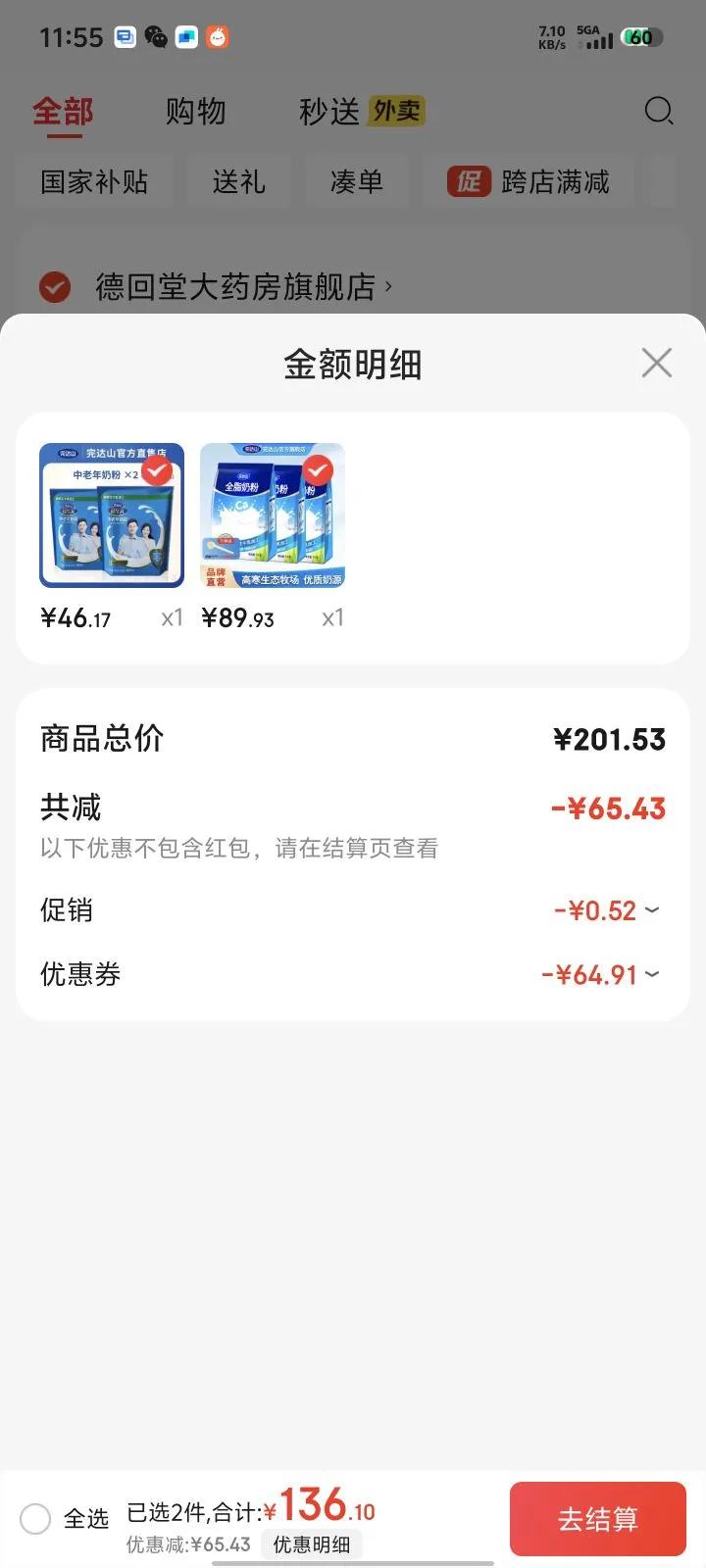Switch to the 秒送 外卖 tab
Image resolution: width=706 pixels, height=1568 pixels.
pos(361,112)
